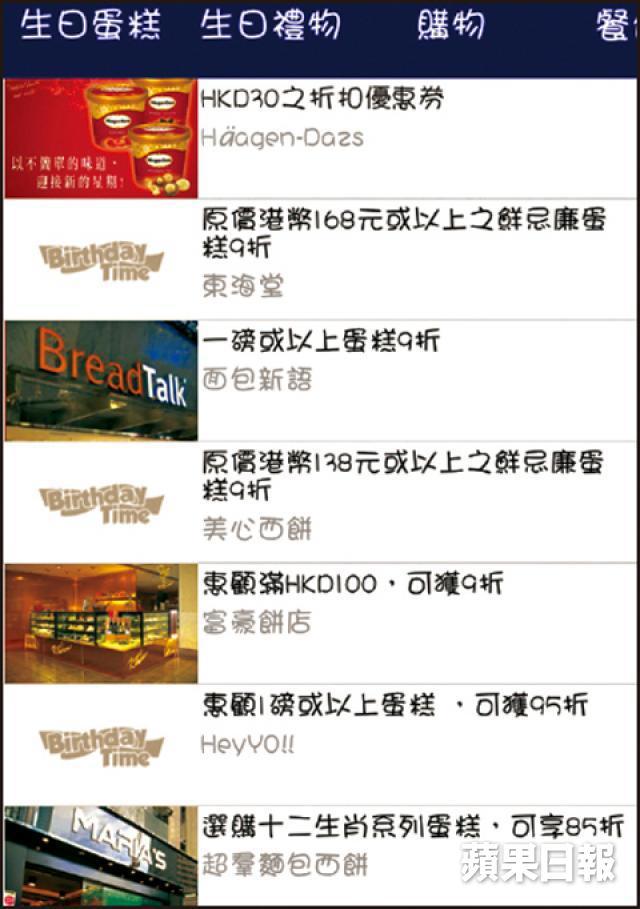
Task: Select the 購物 tab
Action: click(x=450, y=26)
